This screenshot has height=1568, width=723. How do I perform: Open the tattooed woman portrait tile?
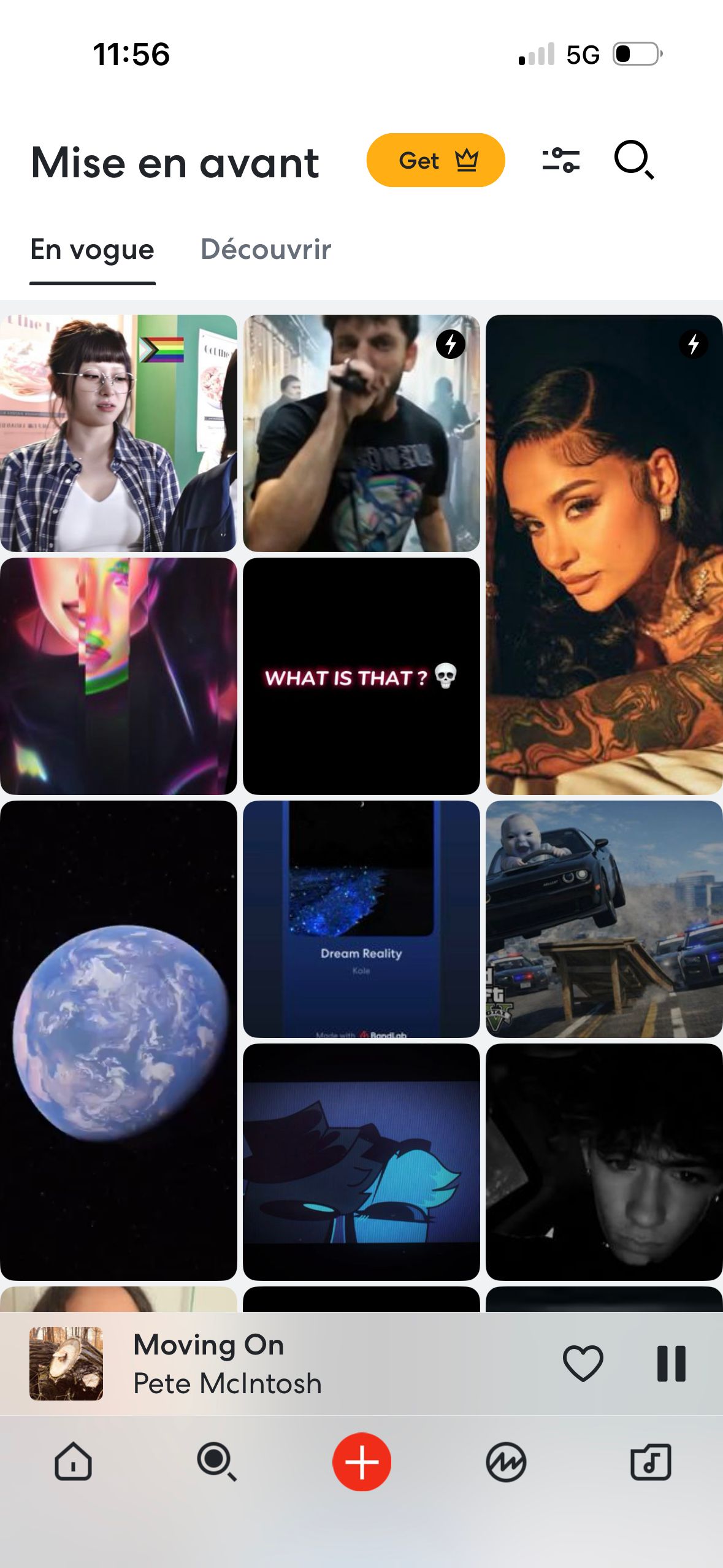[x=604, y=555]
